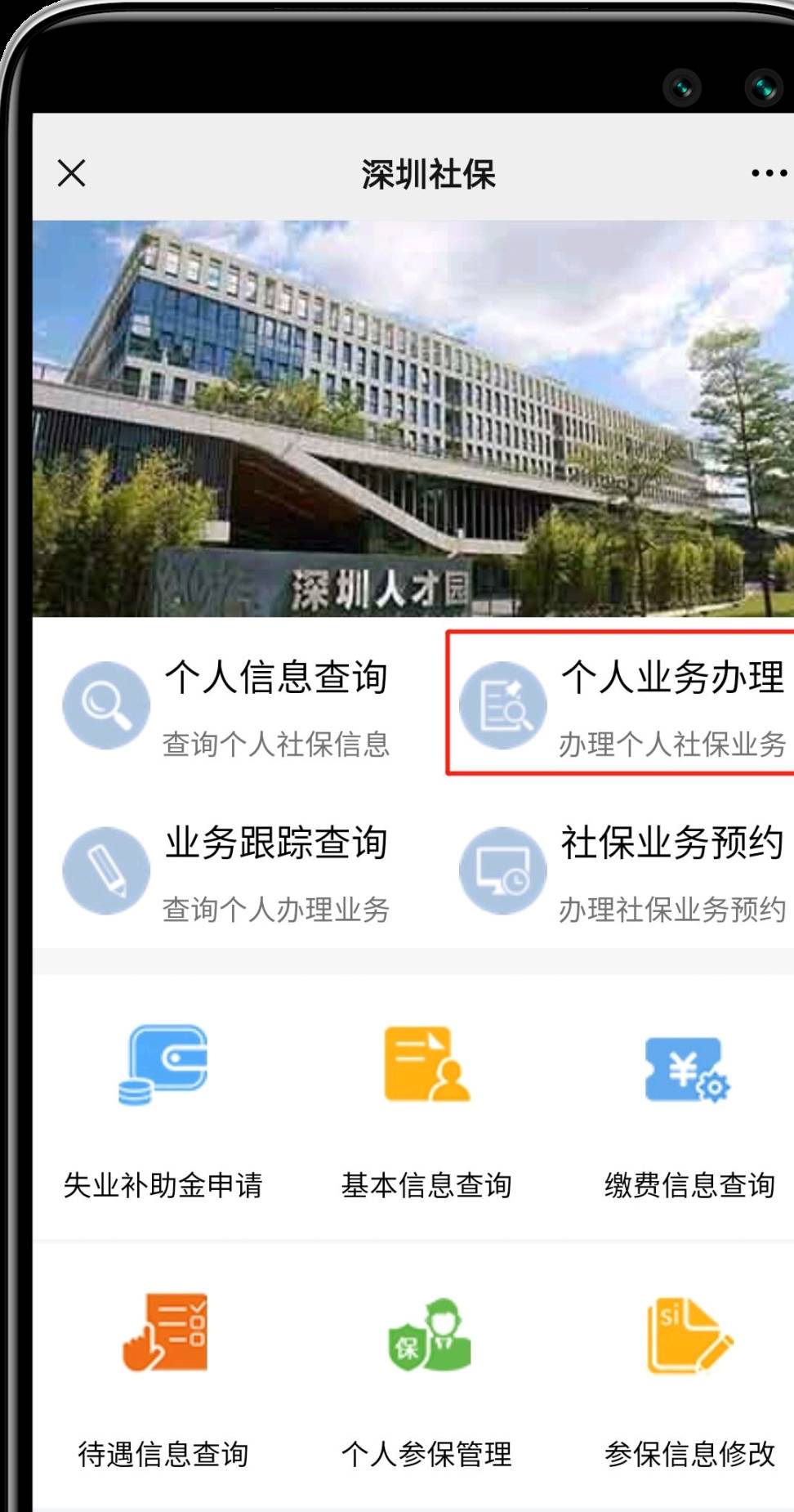Close the 深圳社保 mini program

tap(72, 173)
